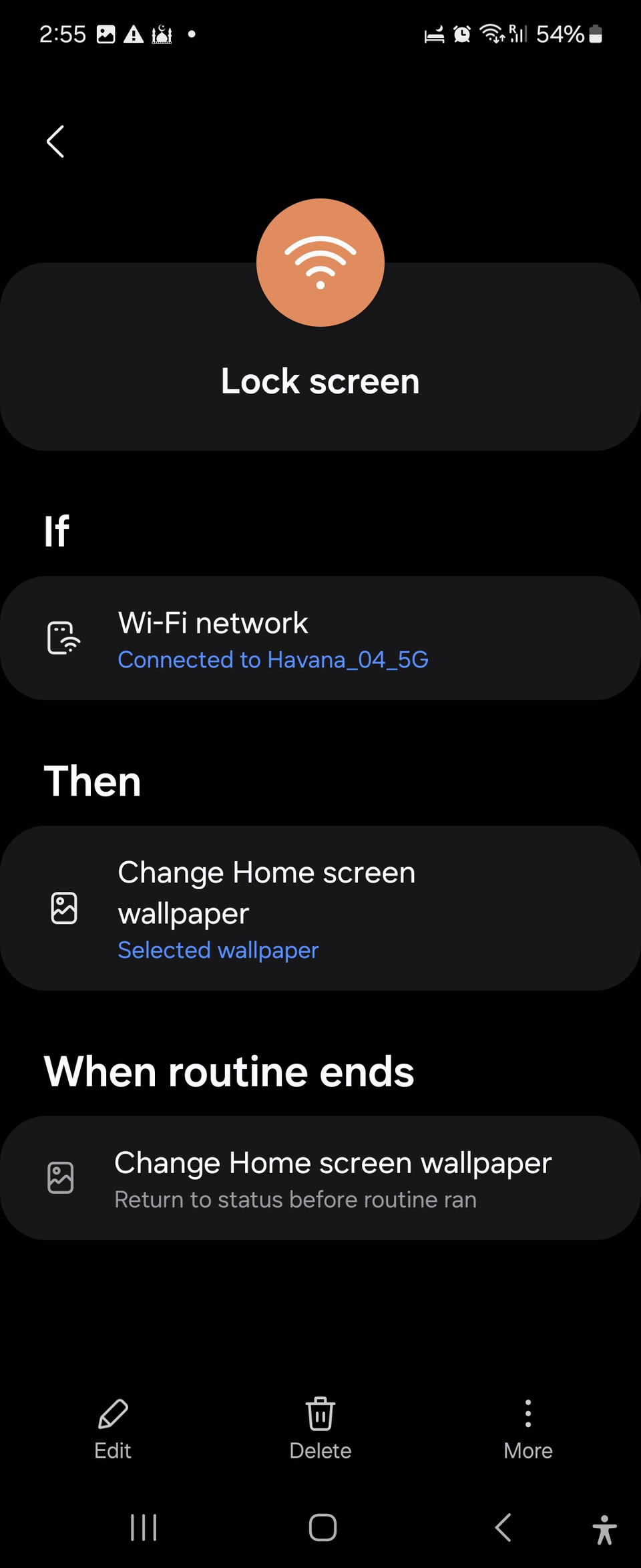The image size is (641, 1568).
Task: Open Connected to Havana_04_5G link
Action: point(273,660)
